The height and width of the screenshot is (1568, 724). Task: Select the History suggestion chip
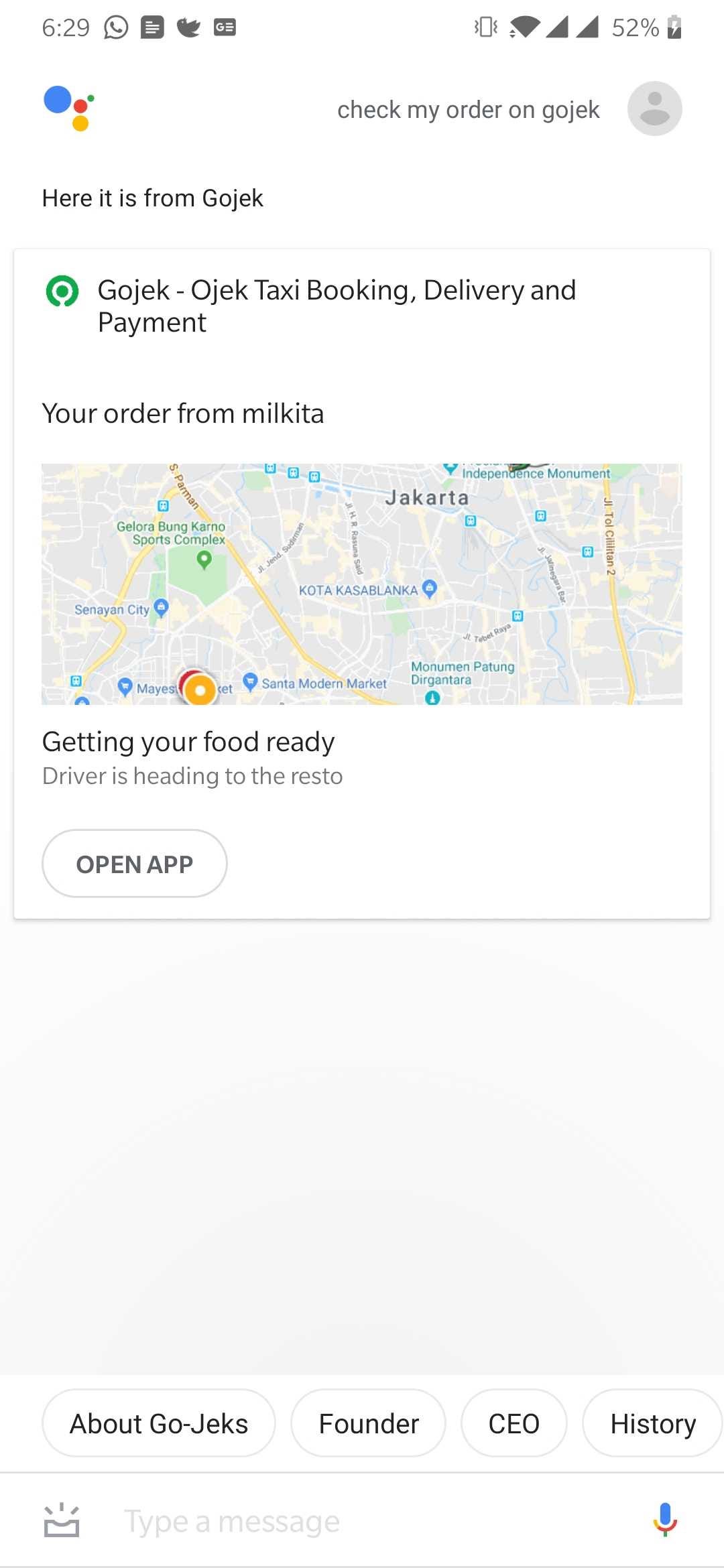652,1423
